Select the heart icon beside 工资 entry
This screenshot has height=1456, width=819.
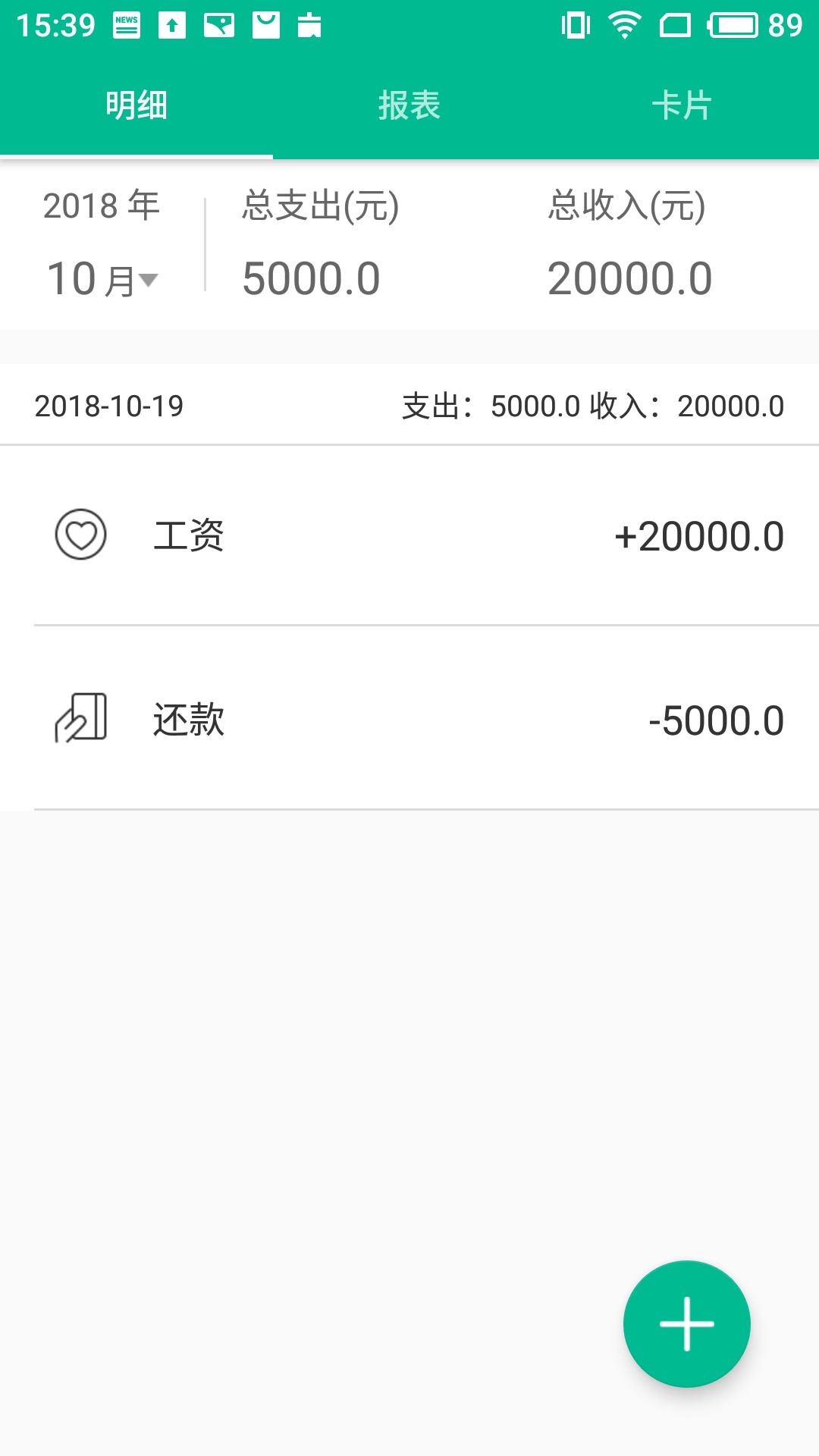point(81,536)
